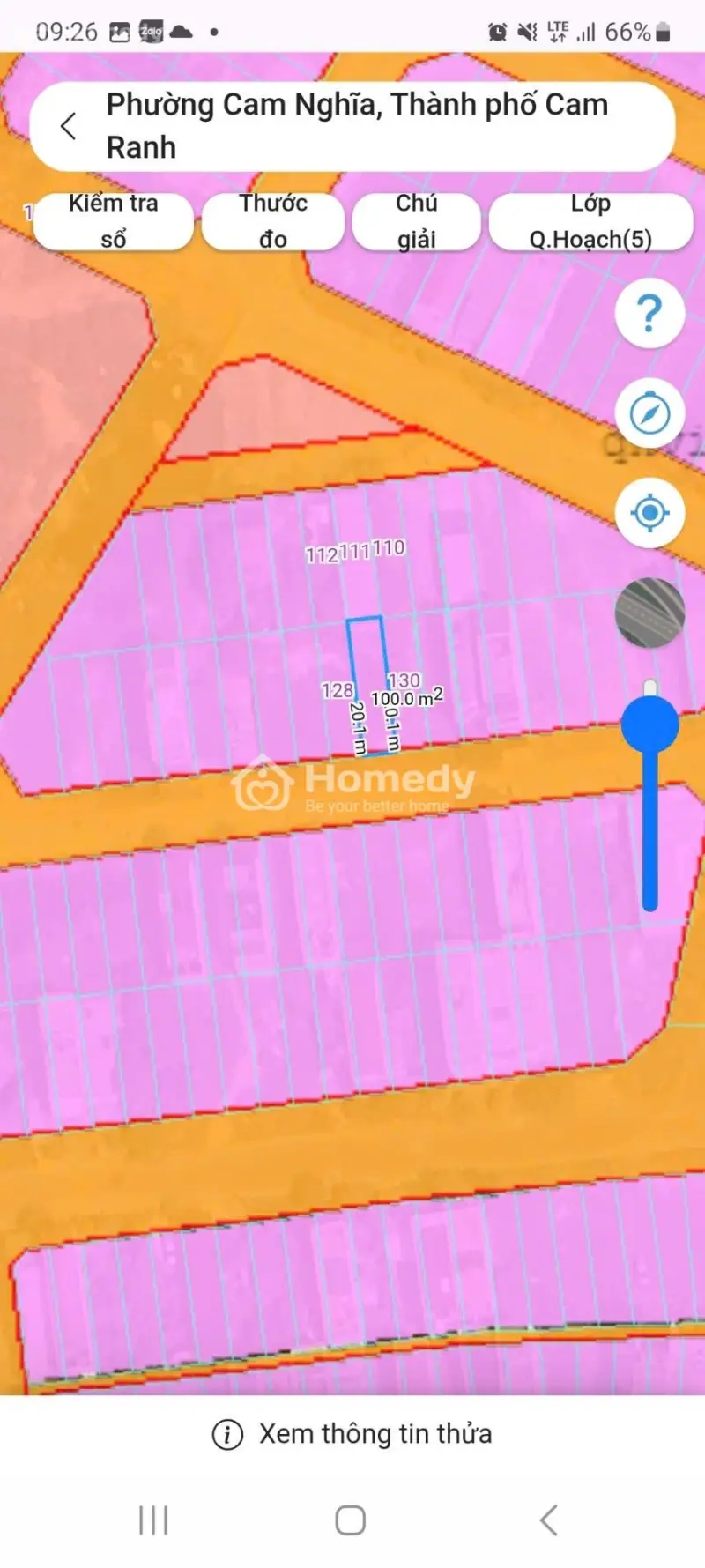Switch to satellite map view thumbnail

tap(649, 613)
